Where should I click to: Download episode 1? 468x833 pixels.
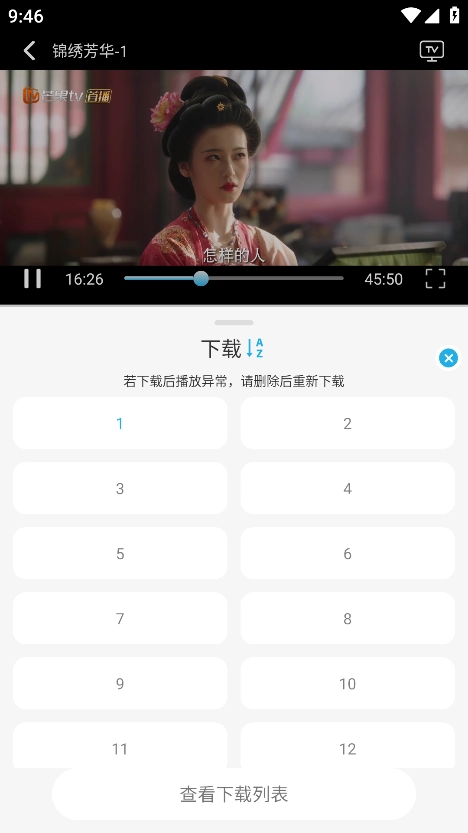click(120, 423)
